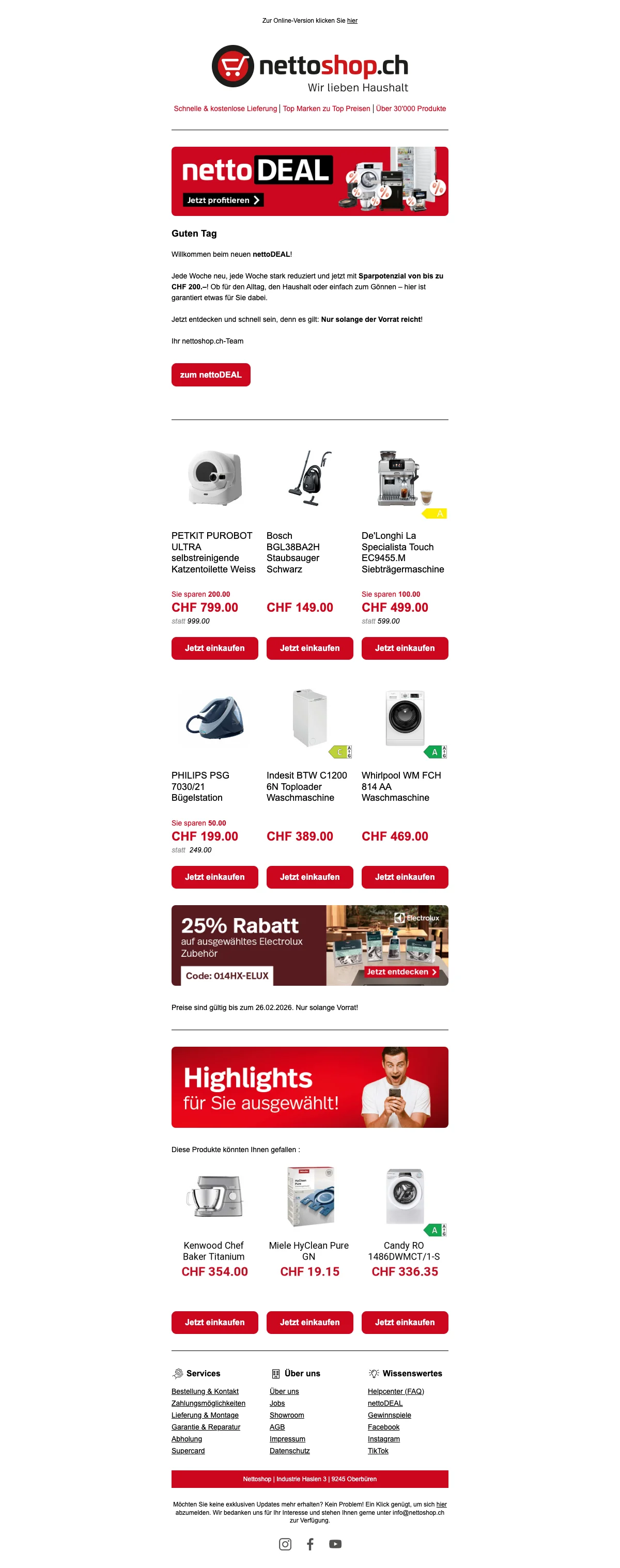Tap 'Jetzt einkaufen' under Kenwood Chef Baker

pyautogui.click(x=214, y=1323)
